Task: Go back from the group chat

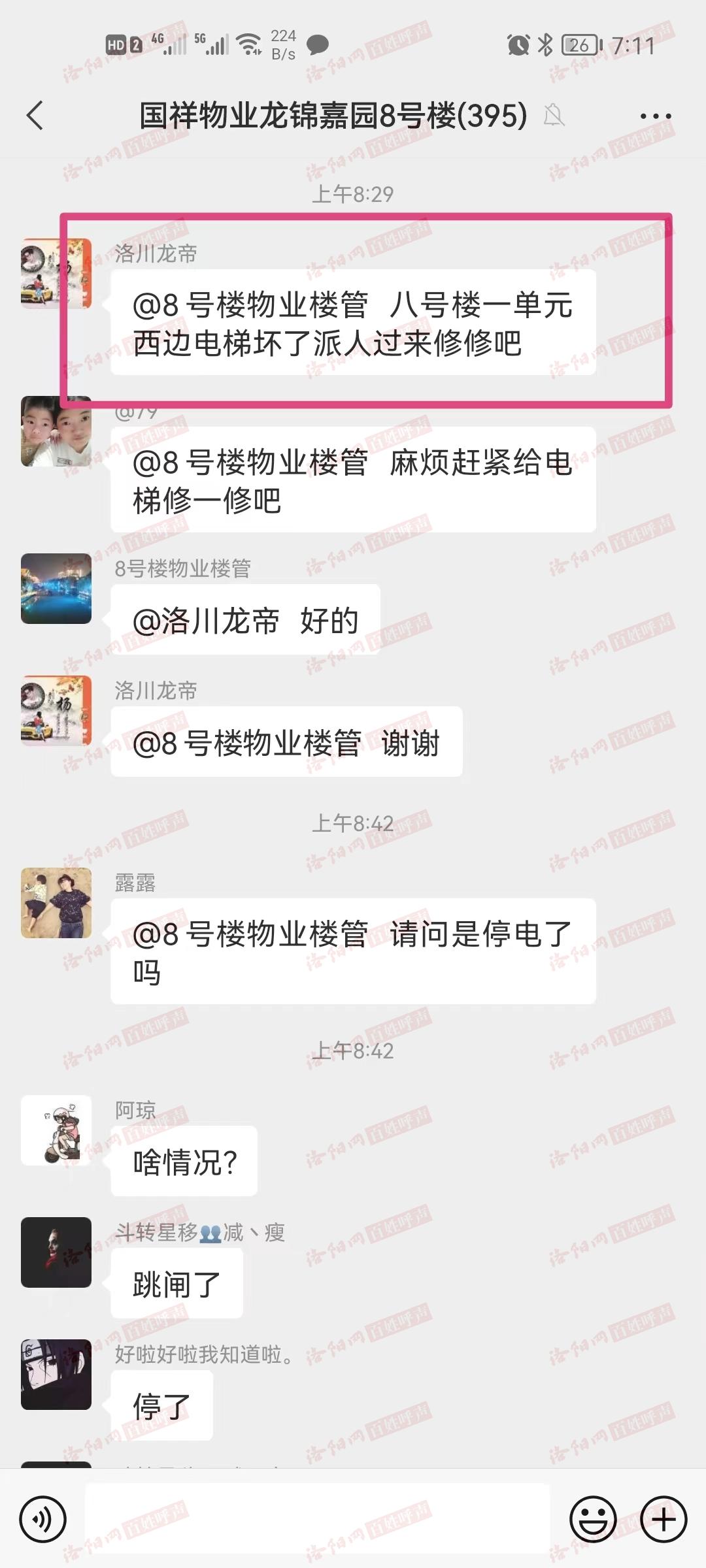Action: click(x=35, y=116)
